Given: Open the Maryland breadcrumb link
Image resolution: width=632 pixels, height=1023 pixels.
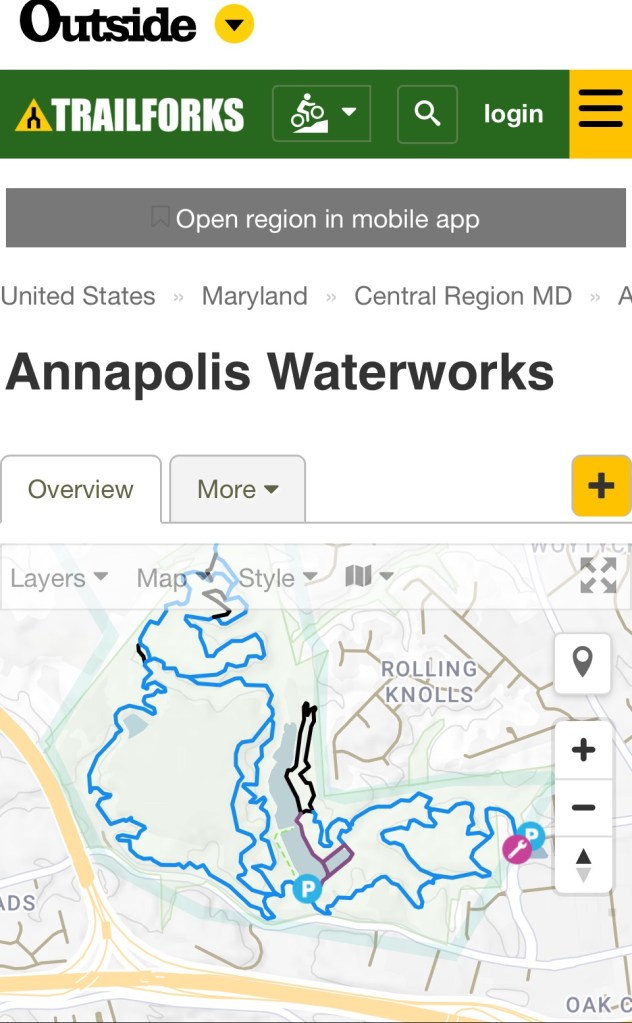Looking at the screenshot, I should [254, 296].
